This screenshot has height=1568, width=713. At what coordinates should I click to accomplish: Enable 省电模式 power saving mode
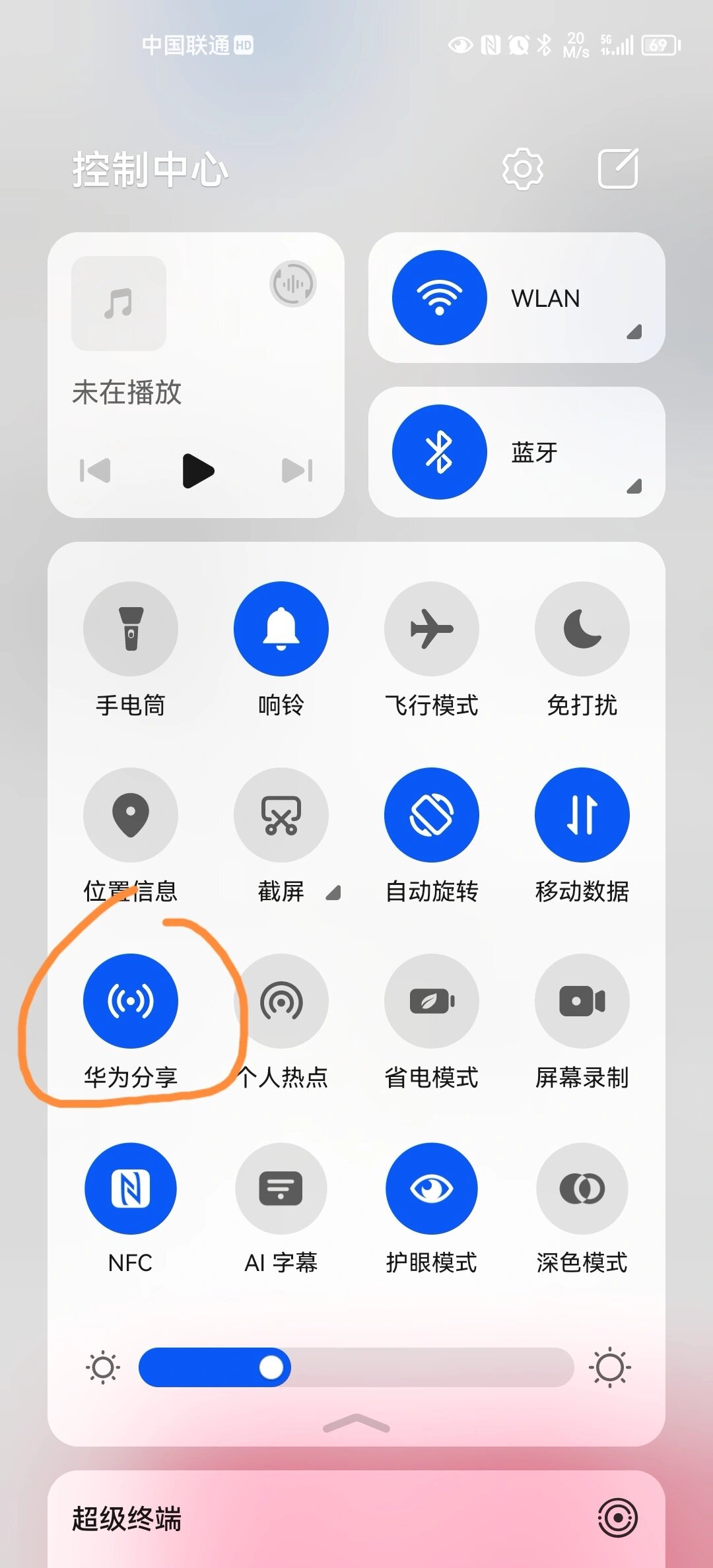click(x=432, y=1000)
